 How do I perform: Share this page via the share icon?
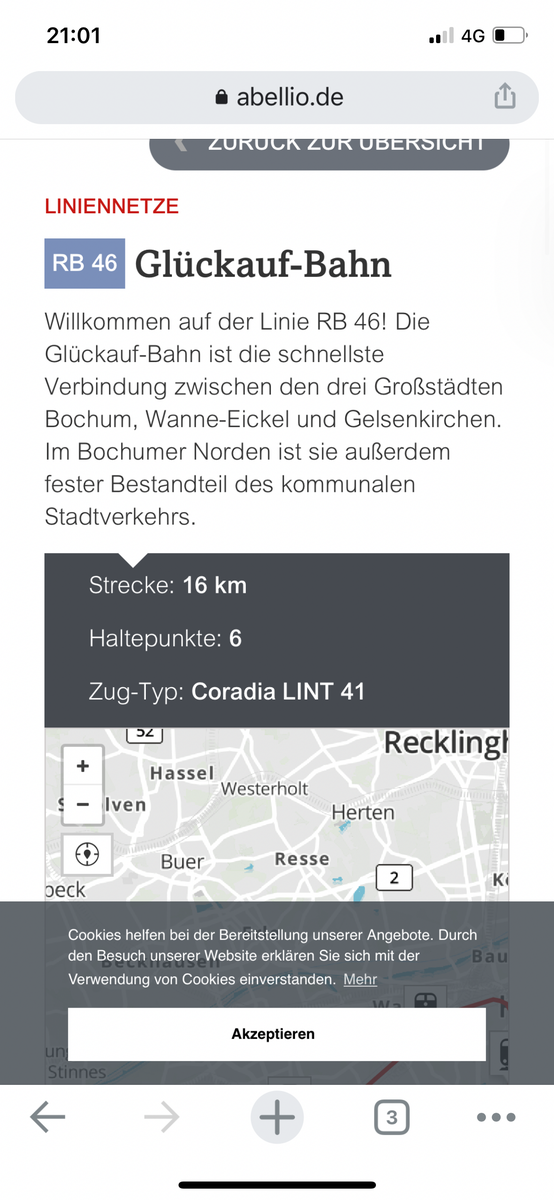(505, 96)
